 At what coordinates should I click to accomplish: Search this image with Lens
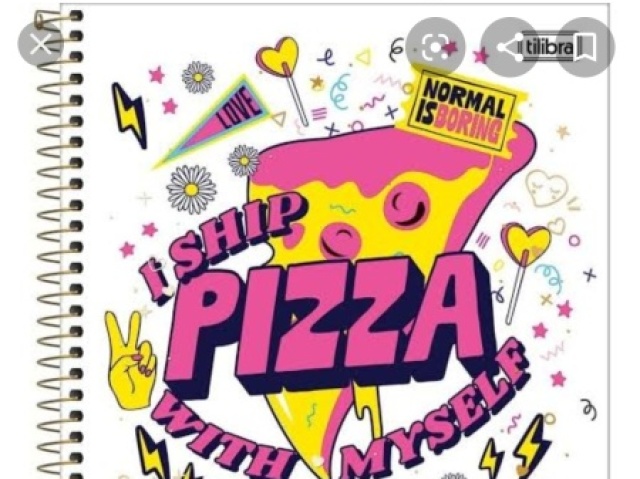435,46
